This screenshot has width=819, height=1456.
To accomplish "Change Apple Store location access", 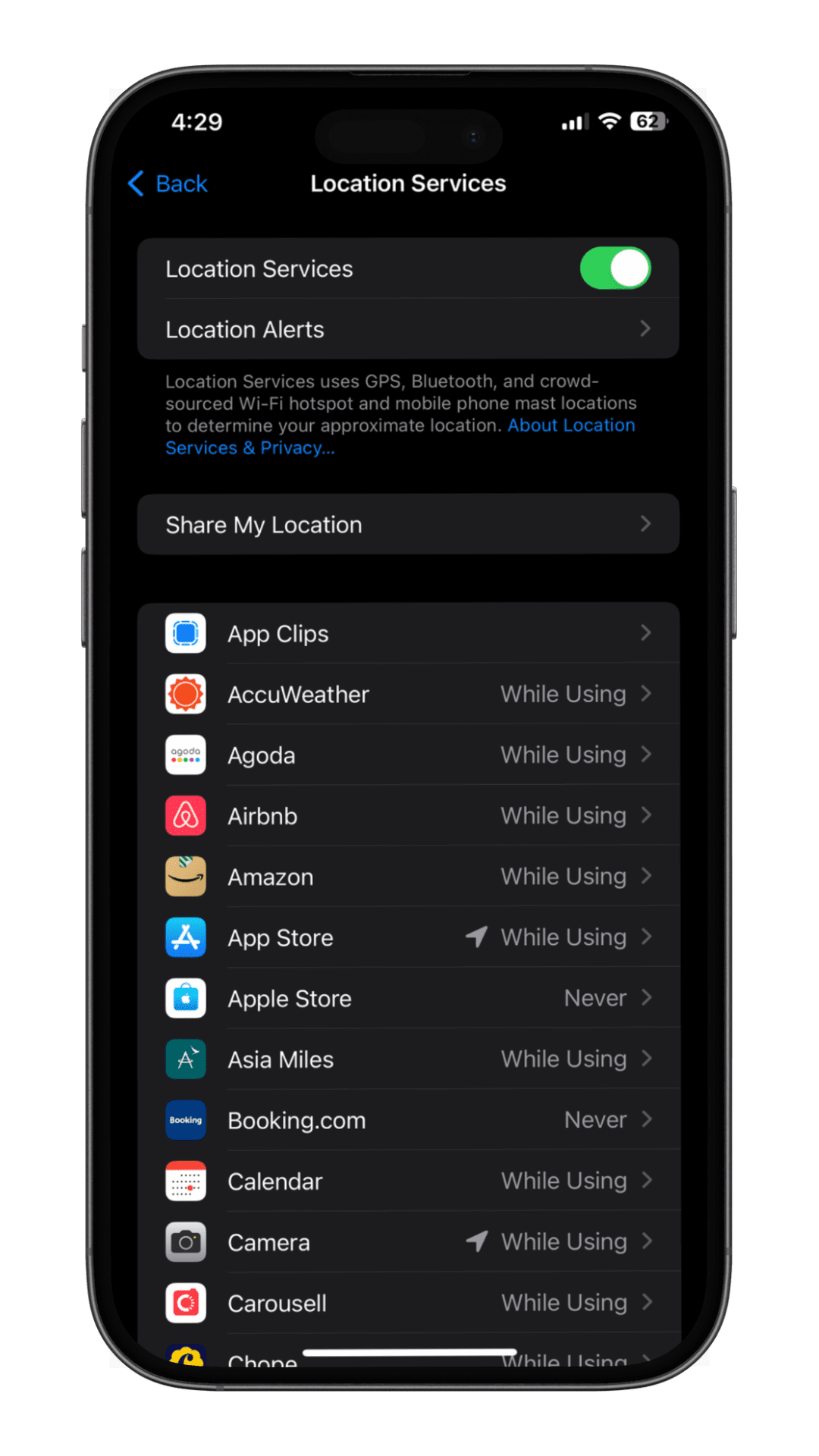I will point(408,999).
